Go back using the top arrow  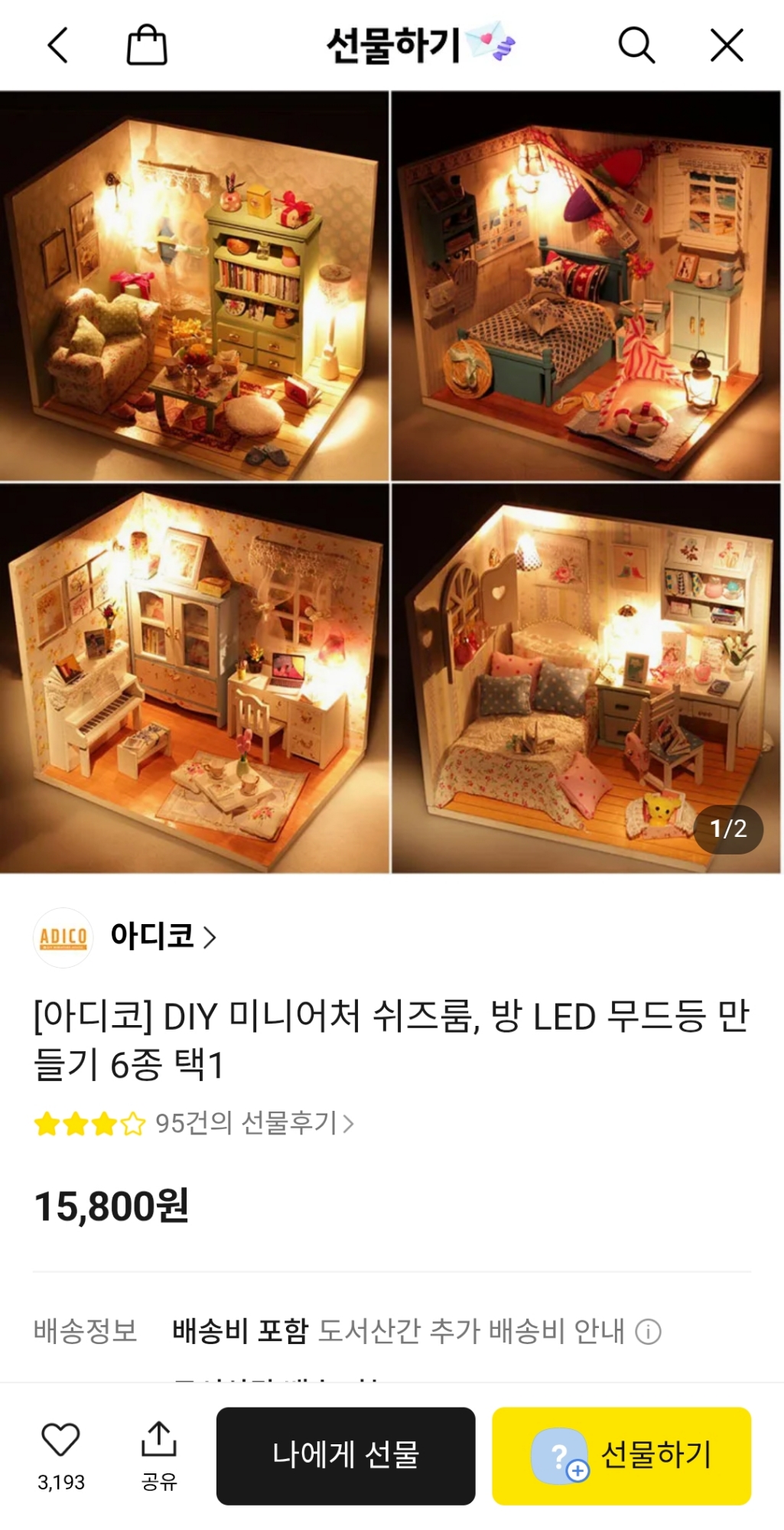pyautogui.click(x=58, y=45)
